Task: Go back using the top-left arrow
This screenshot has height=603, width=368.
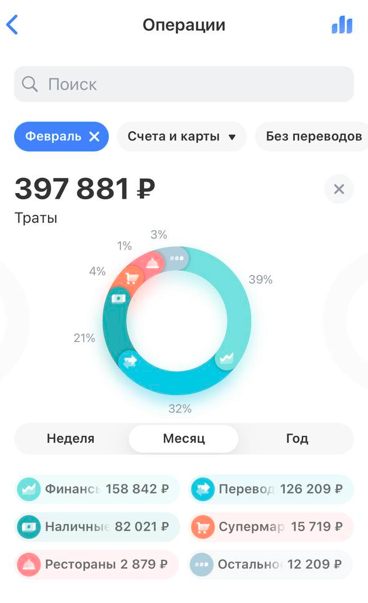Action: tap(12, 25)
